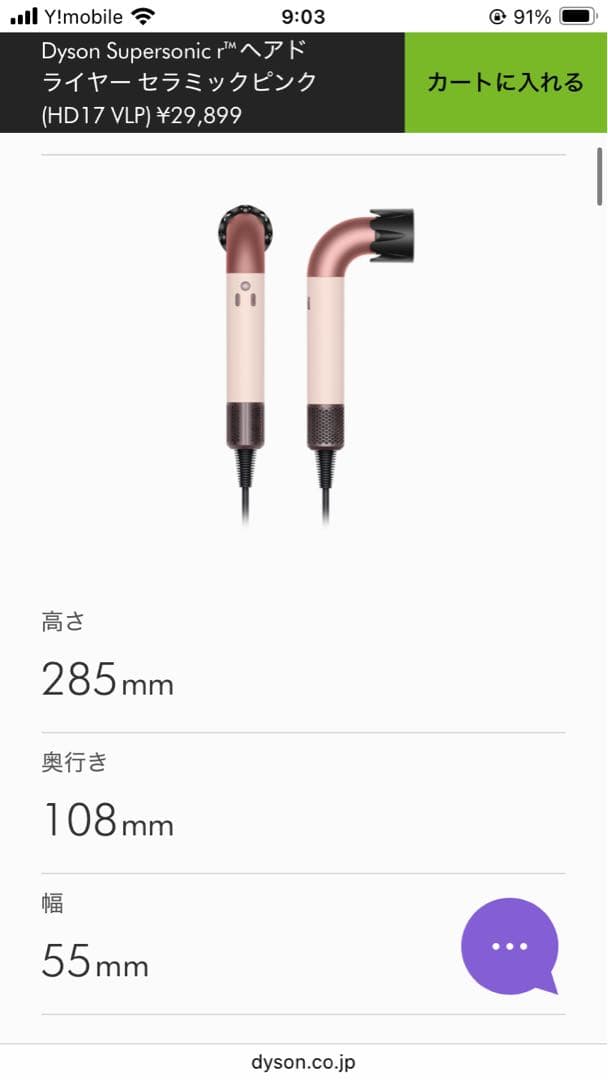
Task: Open the purple chat support bubble
Action: pyautogui.click(x=509, y=945)
